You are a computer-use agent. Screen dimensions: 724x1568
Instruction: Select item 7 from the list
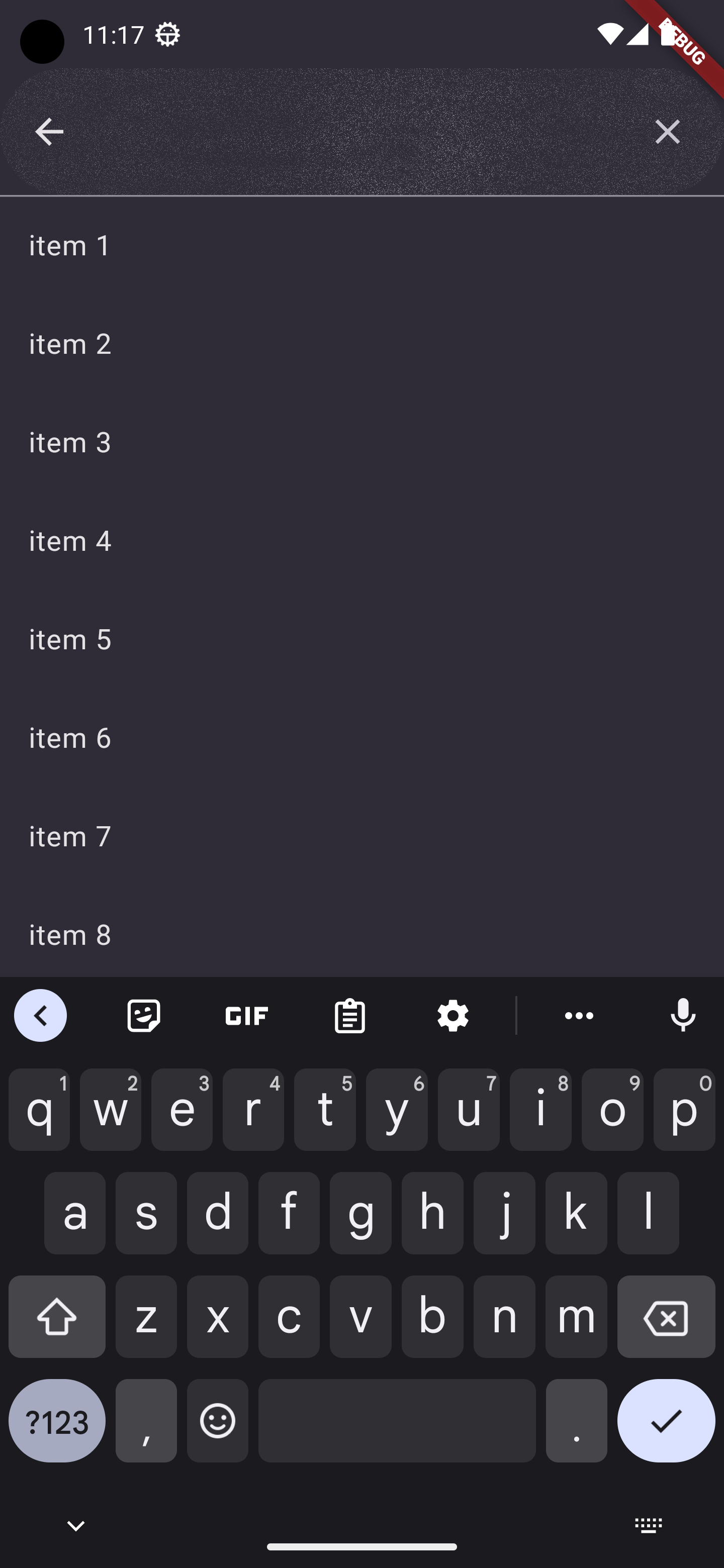[69, 836]
